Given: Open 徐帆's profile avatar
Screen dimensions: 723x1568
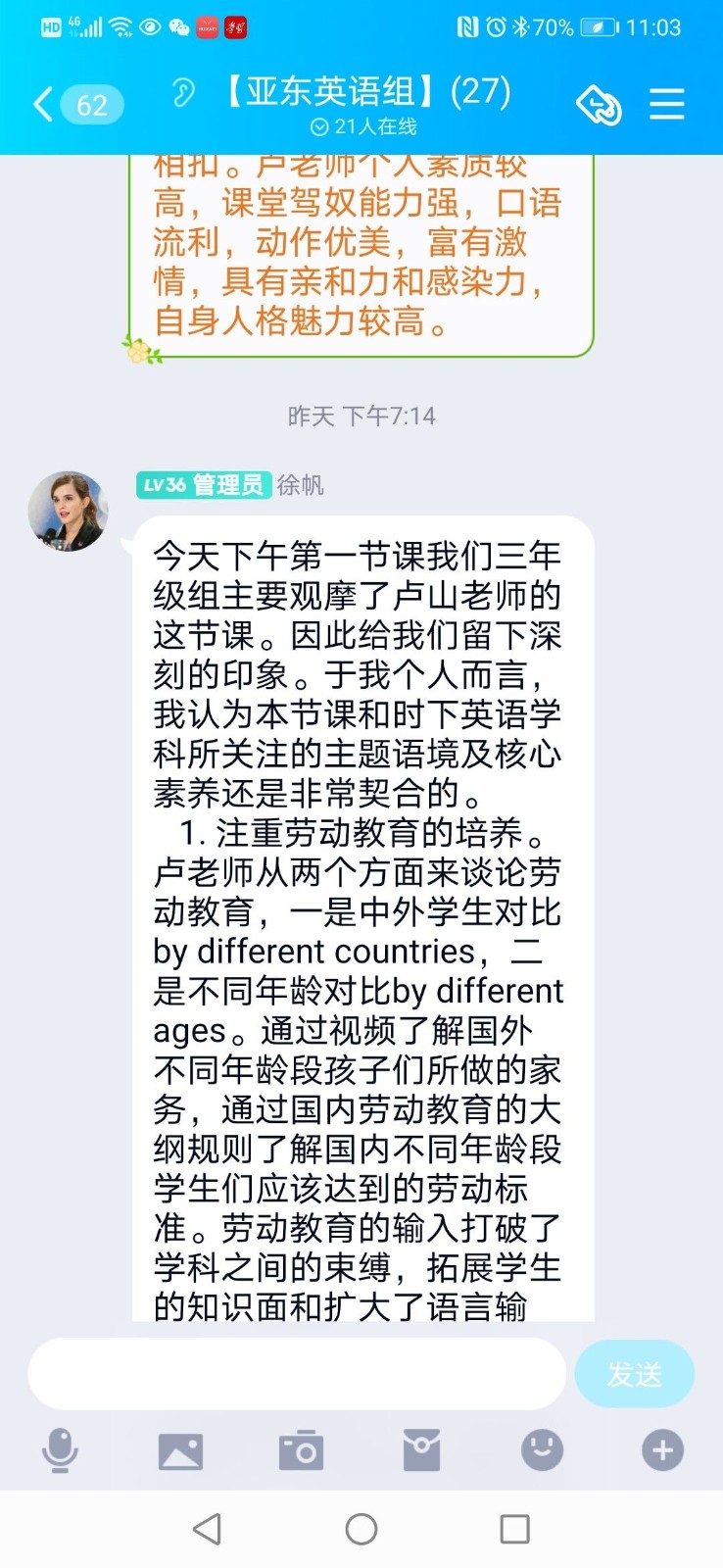Looking at the screenshot, I should (x=68, y=512).
